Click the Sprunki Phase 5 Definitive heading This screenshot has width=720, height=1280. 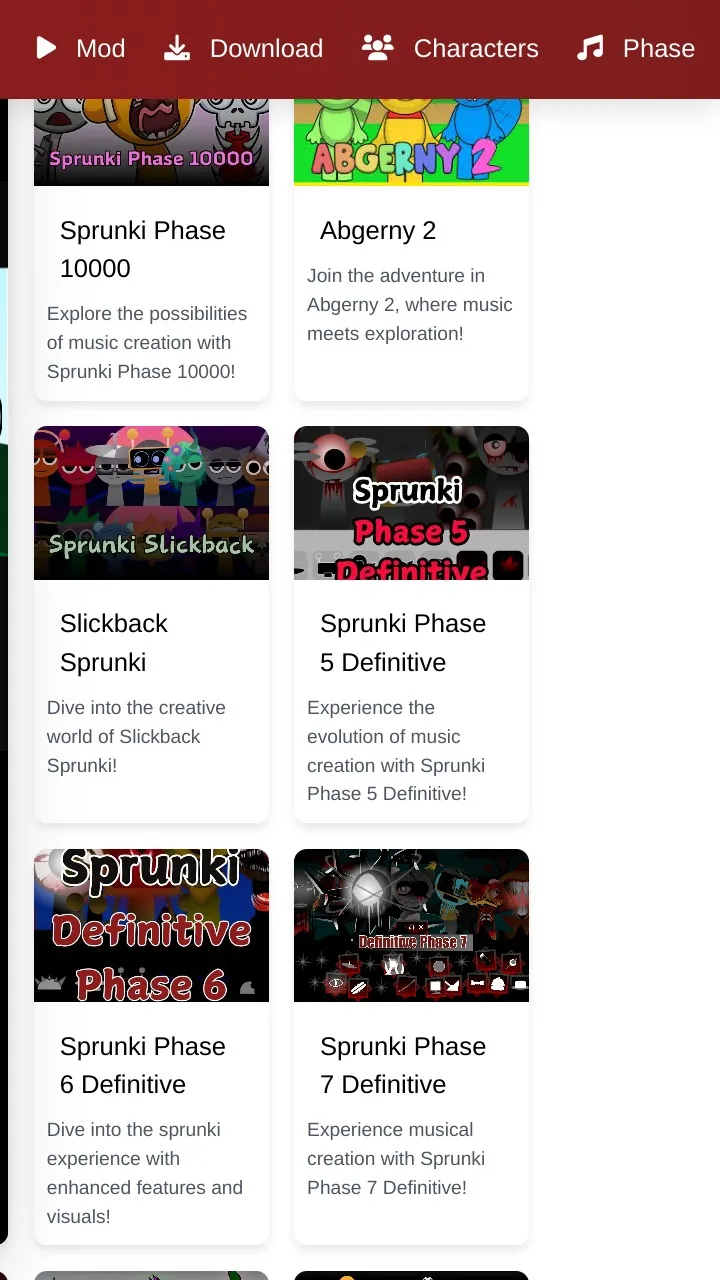402,642
